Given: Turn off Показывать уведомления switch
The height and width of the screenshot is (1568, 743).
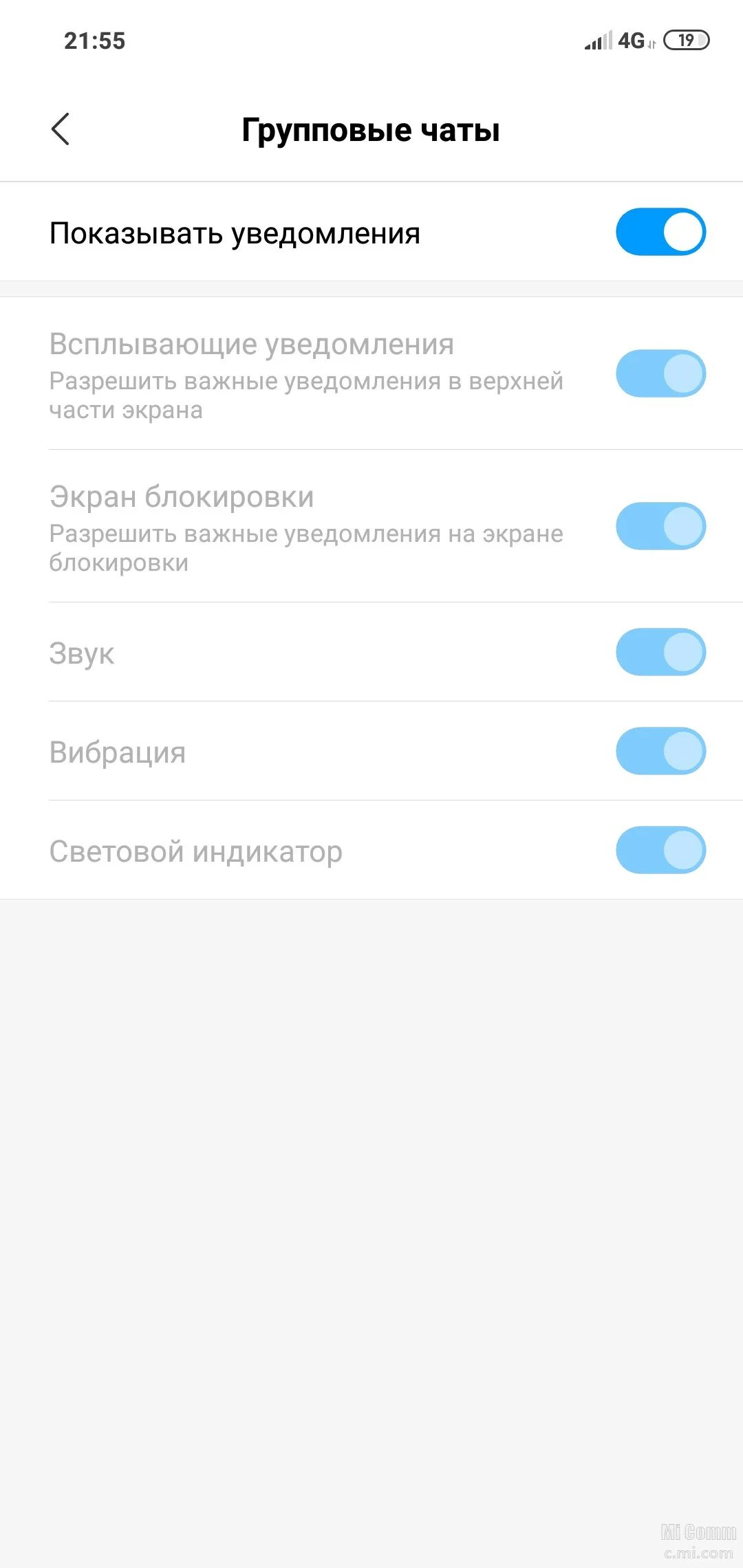Looking at the screenshot, I should coord(660,232).
